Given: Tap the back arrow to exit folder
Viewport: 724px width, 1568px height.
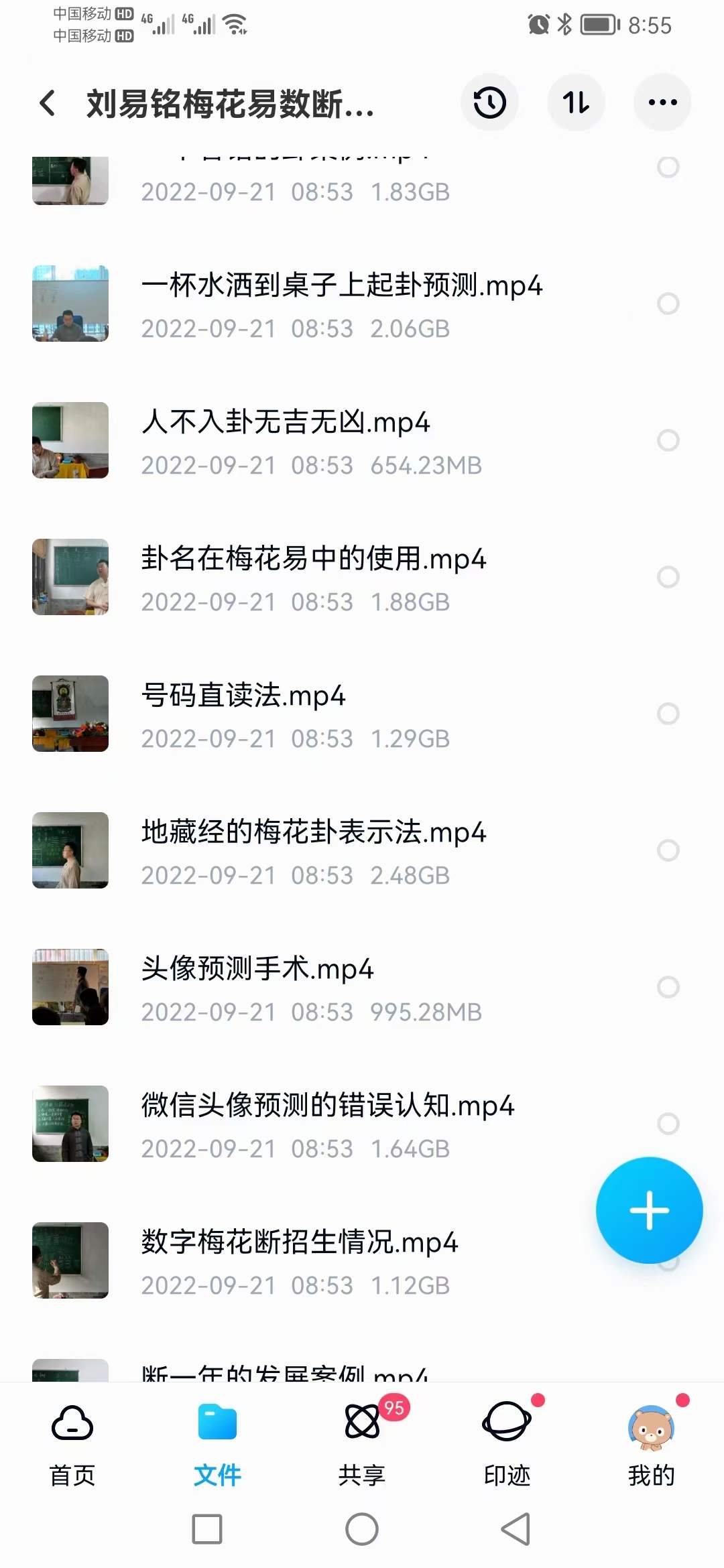Looking at the screenshot, I should [x=46, y=102].
